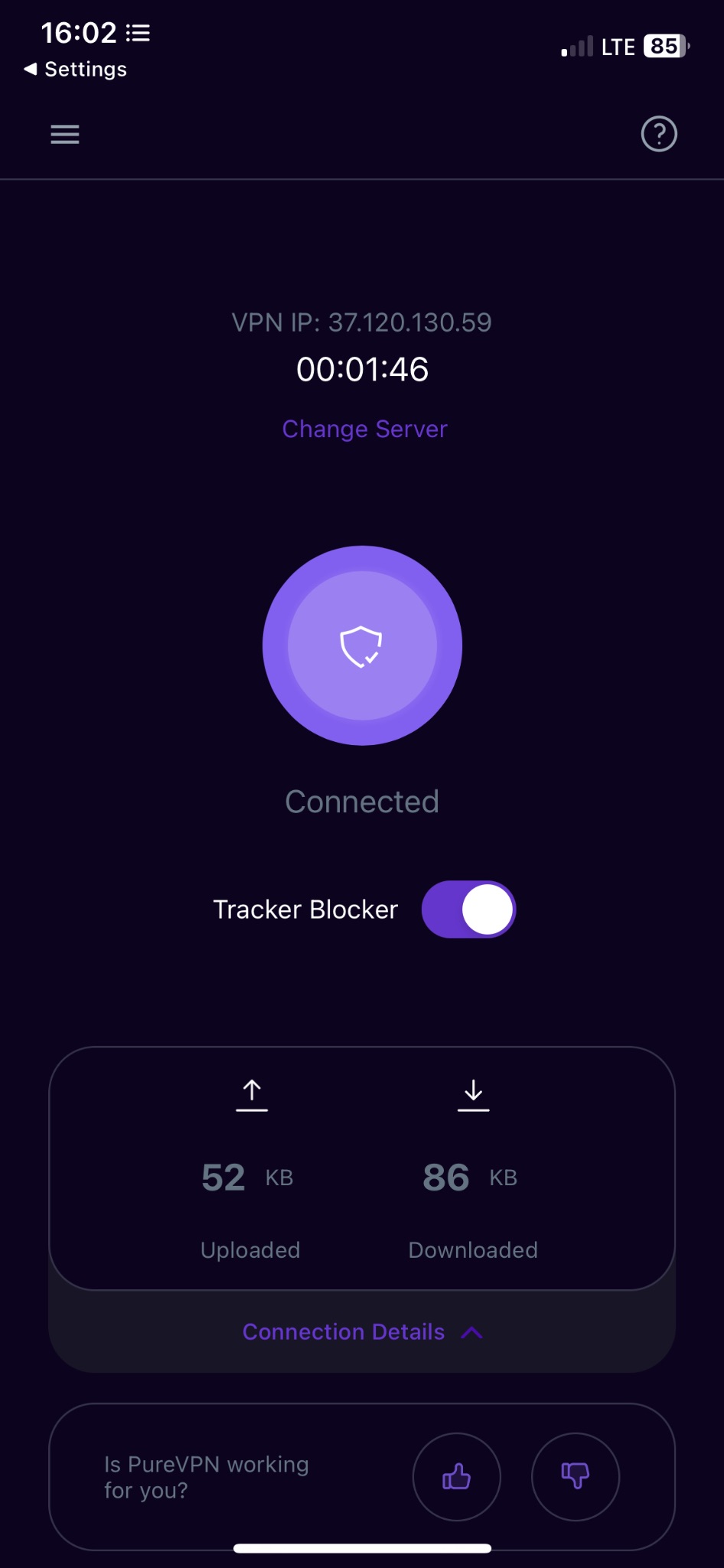The height and width of the screenshot is (1568, 724).
Task: Tap the shield connection status button
Action: point(362,645)
